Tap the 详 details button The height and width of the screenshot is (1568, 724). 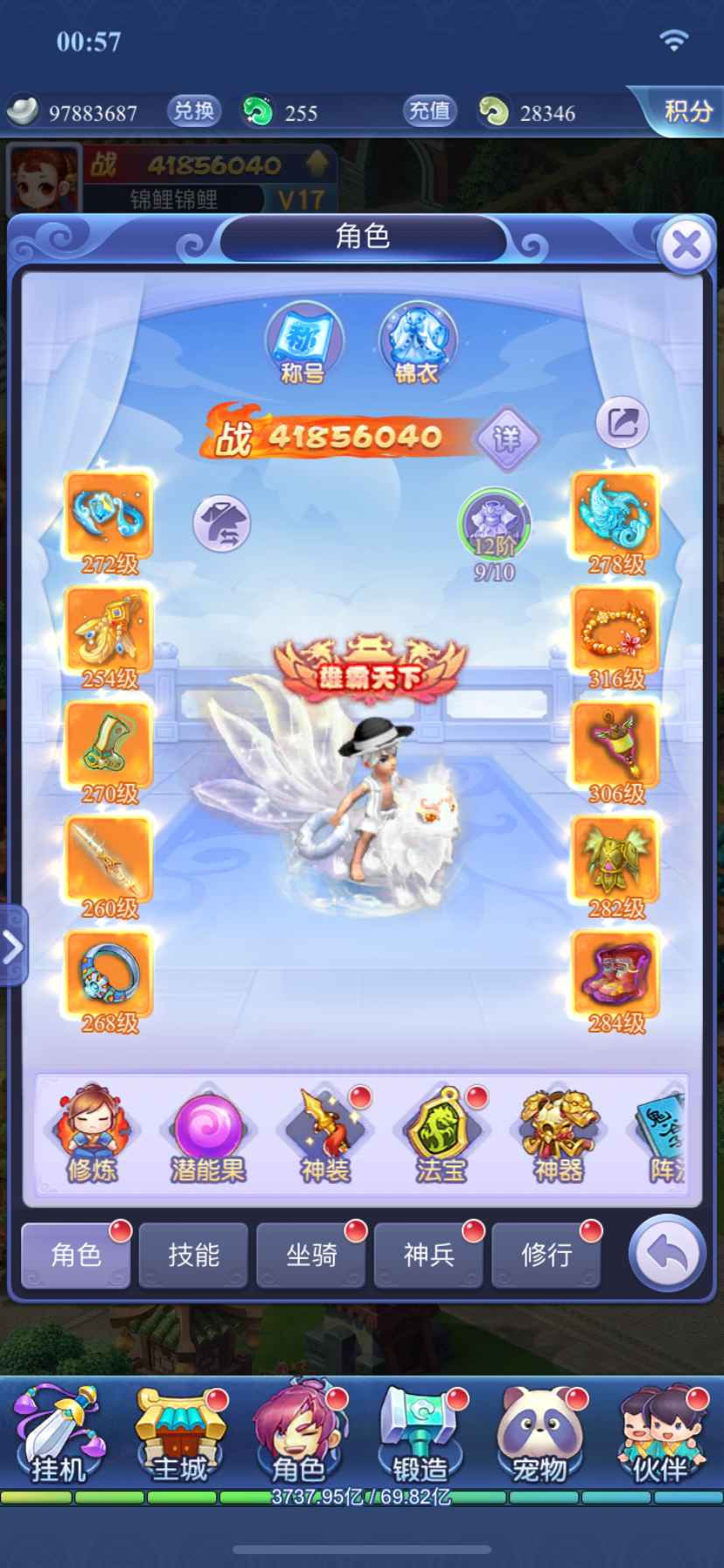coord(506,437)
